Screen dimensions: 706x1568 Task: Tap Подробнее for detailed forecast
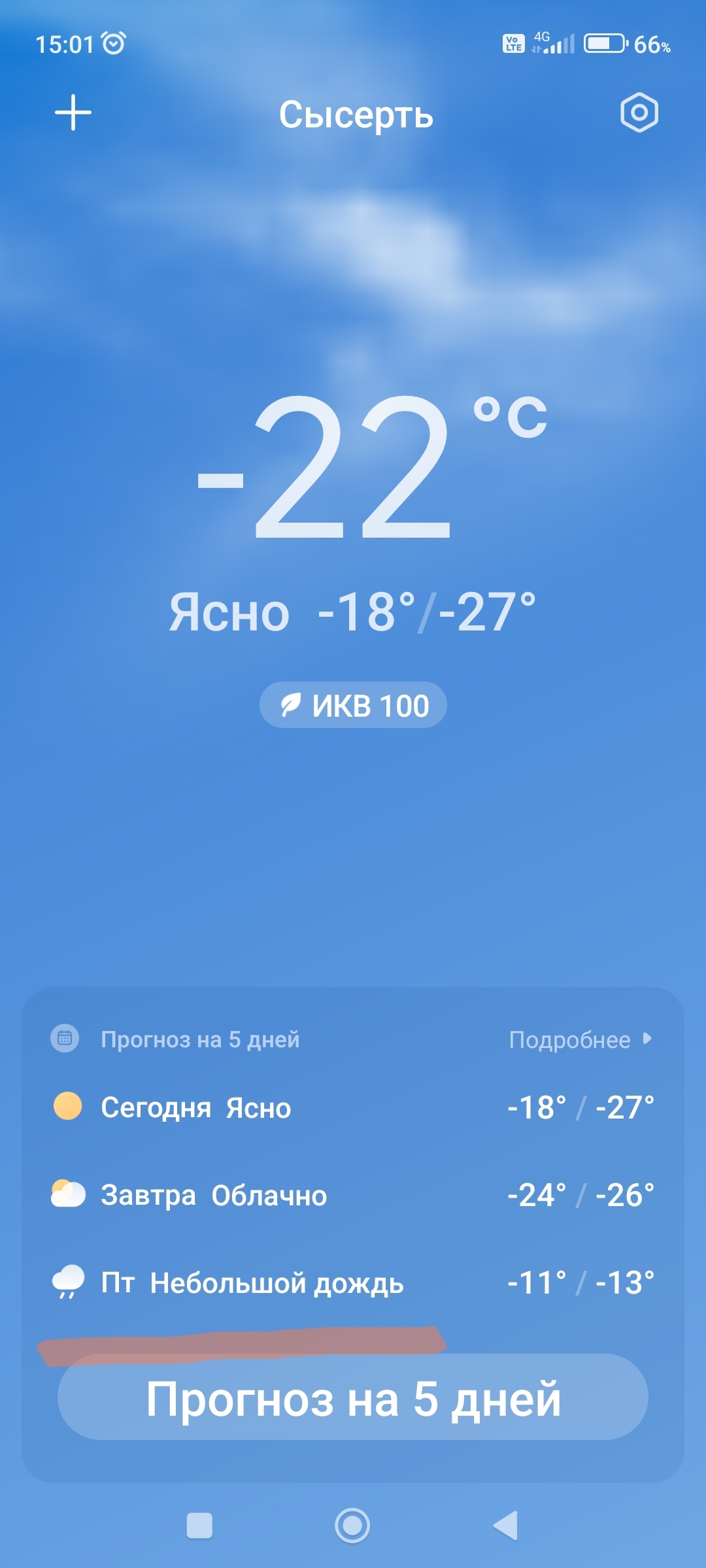(579, 1039)
